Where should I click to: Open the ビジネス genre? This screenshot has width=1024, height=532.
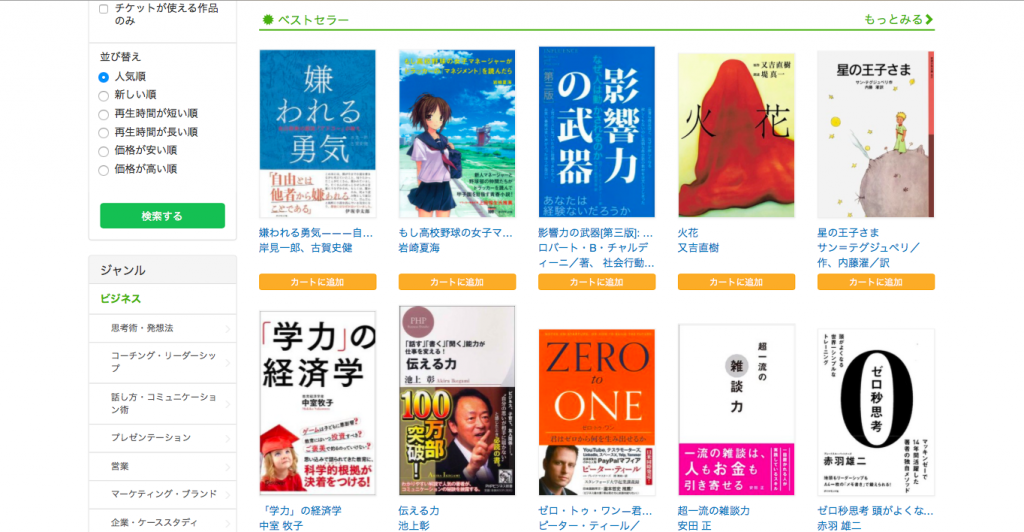coord(121,299)
